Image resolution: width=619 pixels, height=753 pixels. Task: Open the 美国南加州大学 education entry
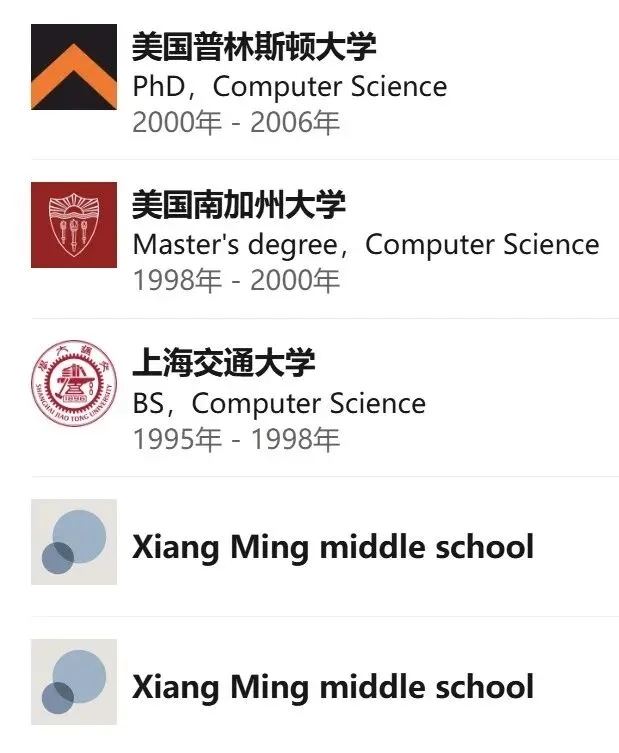point(239,205)
